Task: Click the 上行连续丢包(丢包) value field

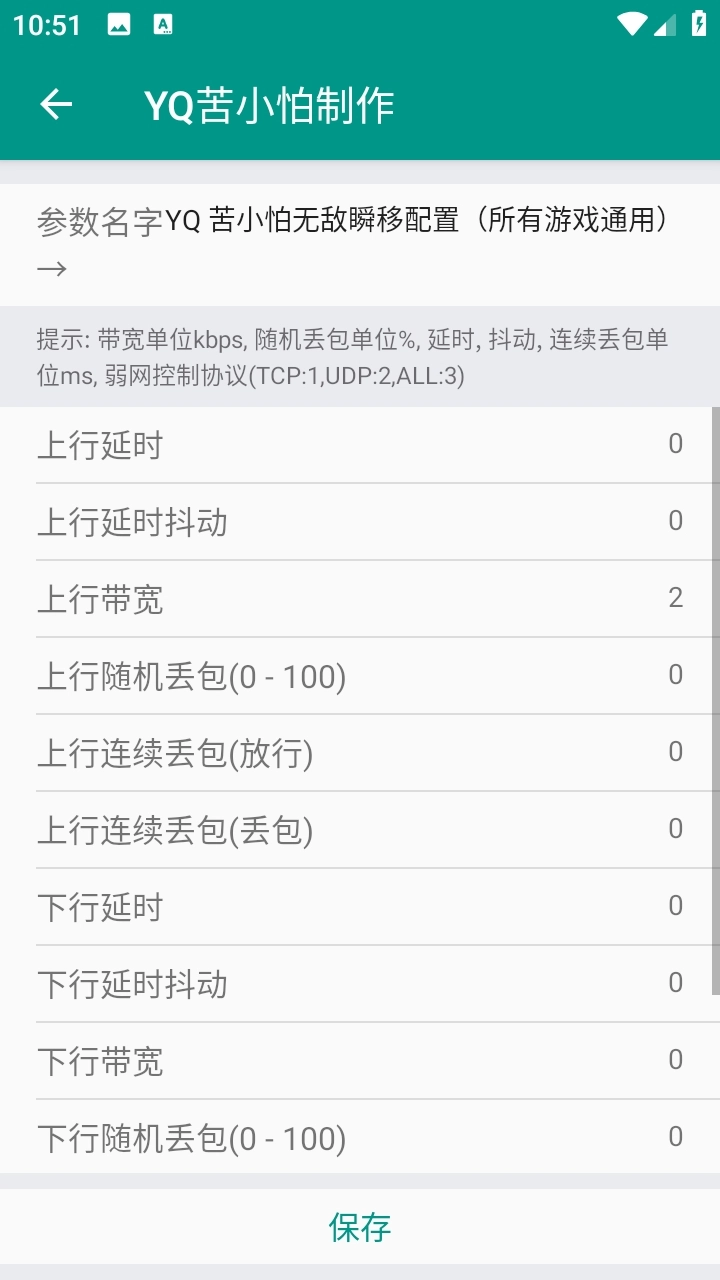Action: click(676, 829)
